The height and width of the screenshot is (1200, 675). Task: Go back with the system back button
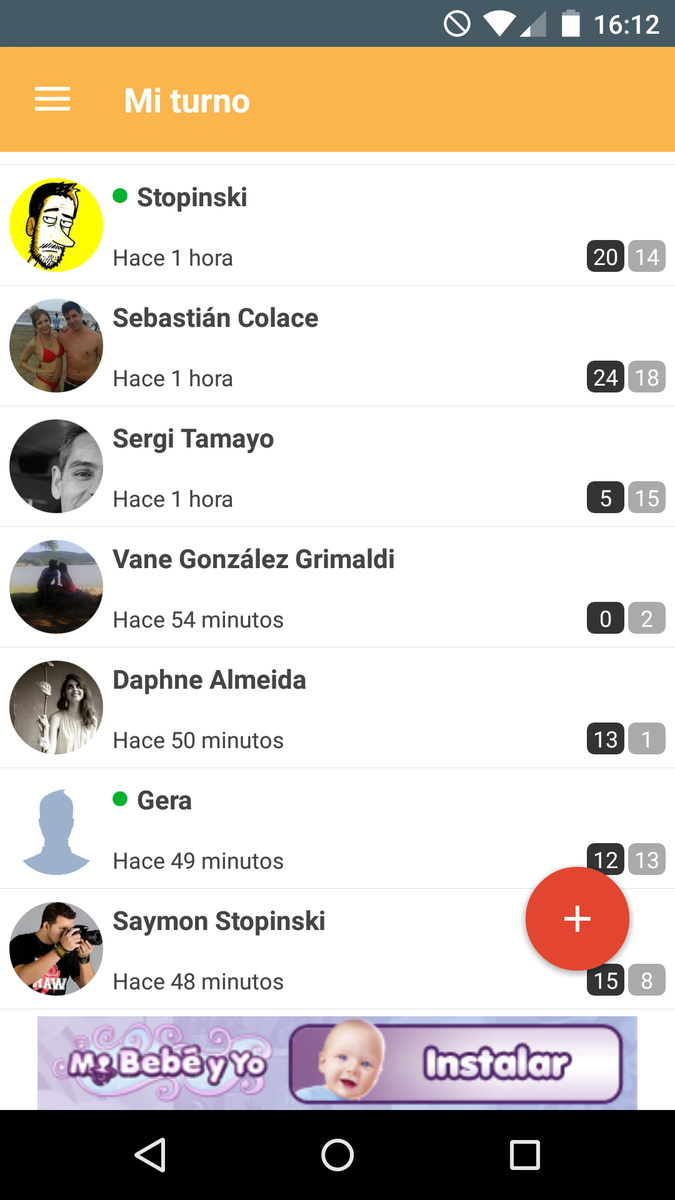(150, 1155)
